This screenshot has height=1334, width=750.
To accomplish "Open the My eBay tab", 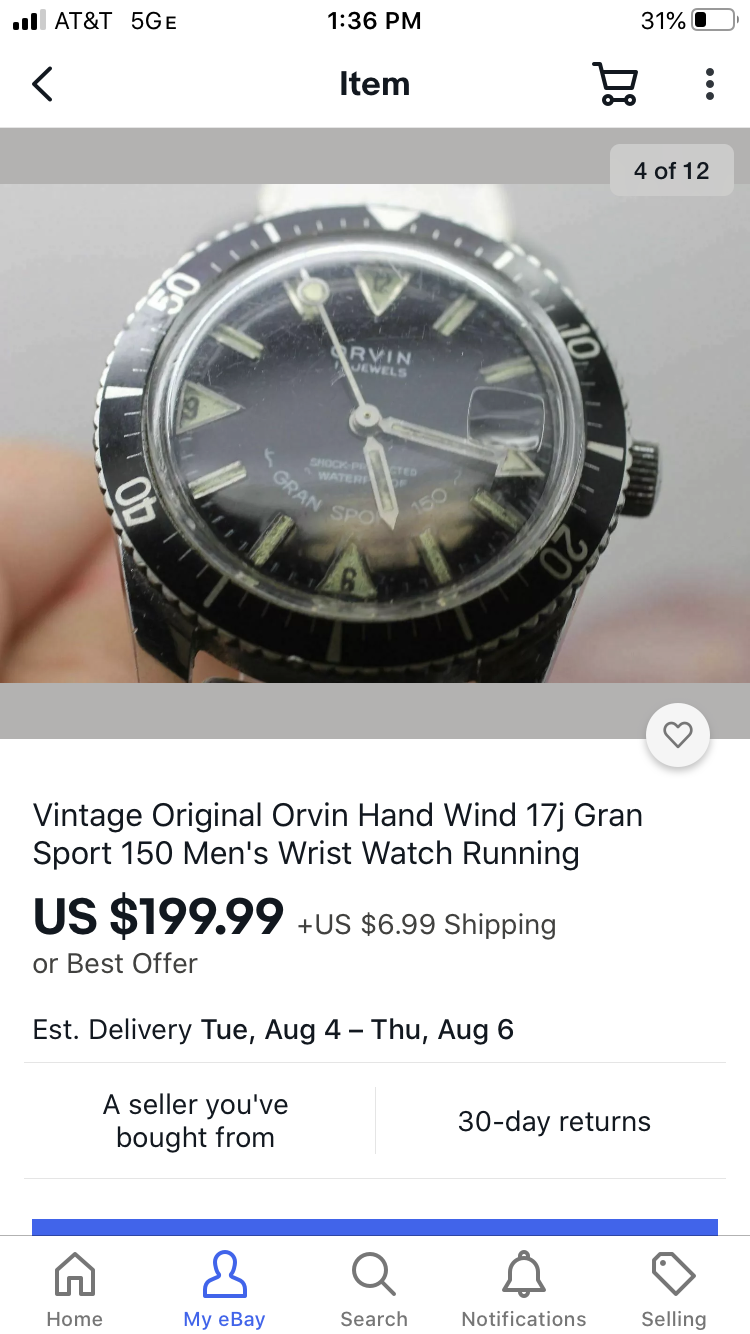I will tap(224, 1290).
